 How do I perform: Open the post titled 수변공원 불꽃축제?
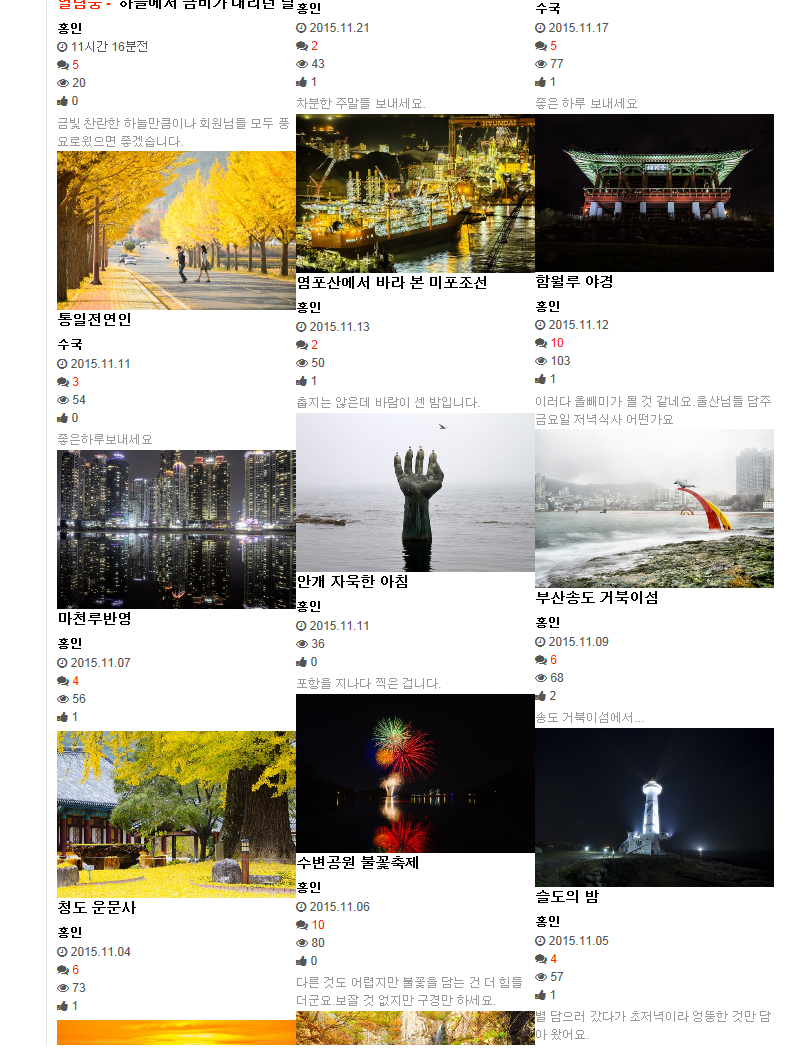[358, 863]
